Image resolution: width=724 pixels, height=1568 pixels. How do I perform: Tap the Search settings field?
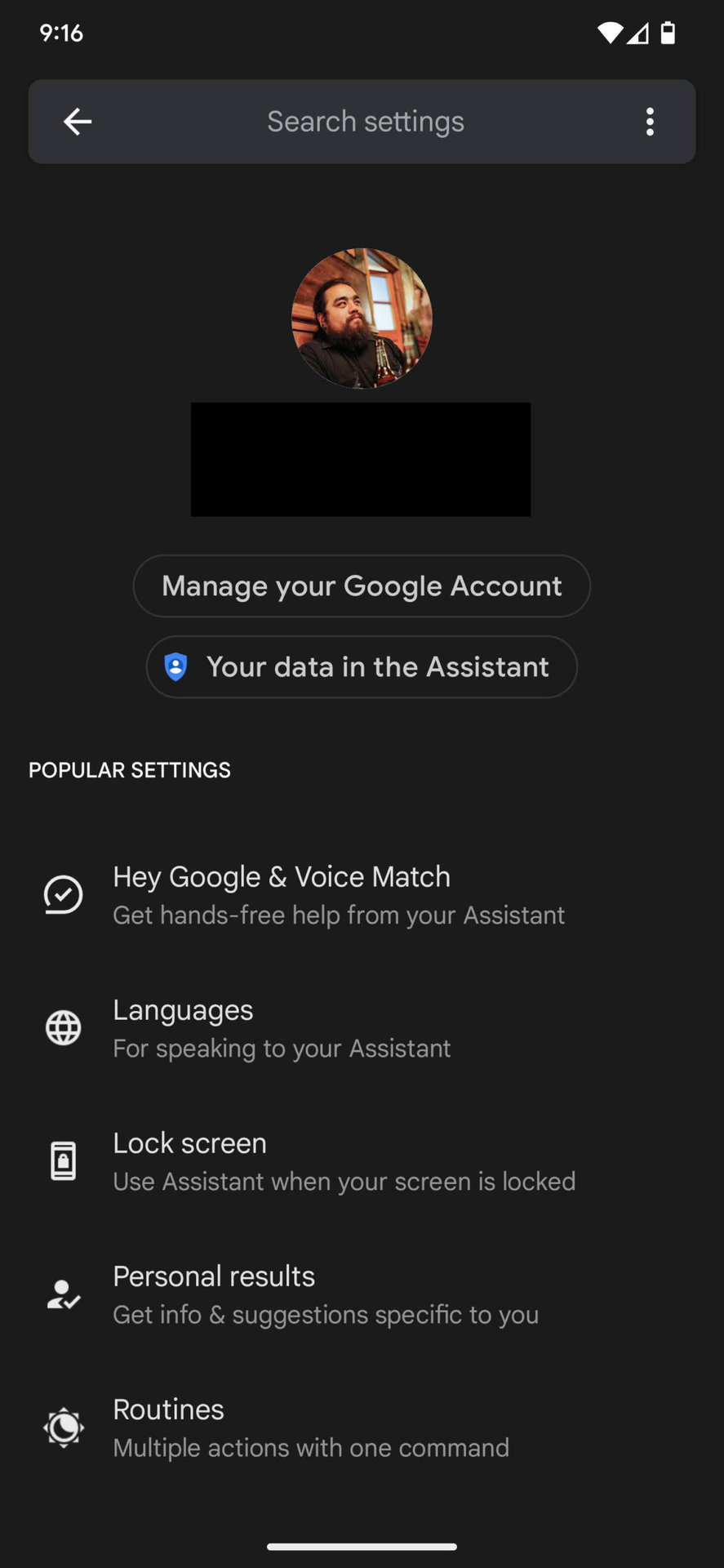point(365,122)
